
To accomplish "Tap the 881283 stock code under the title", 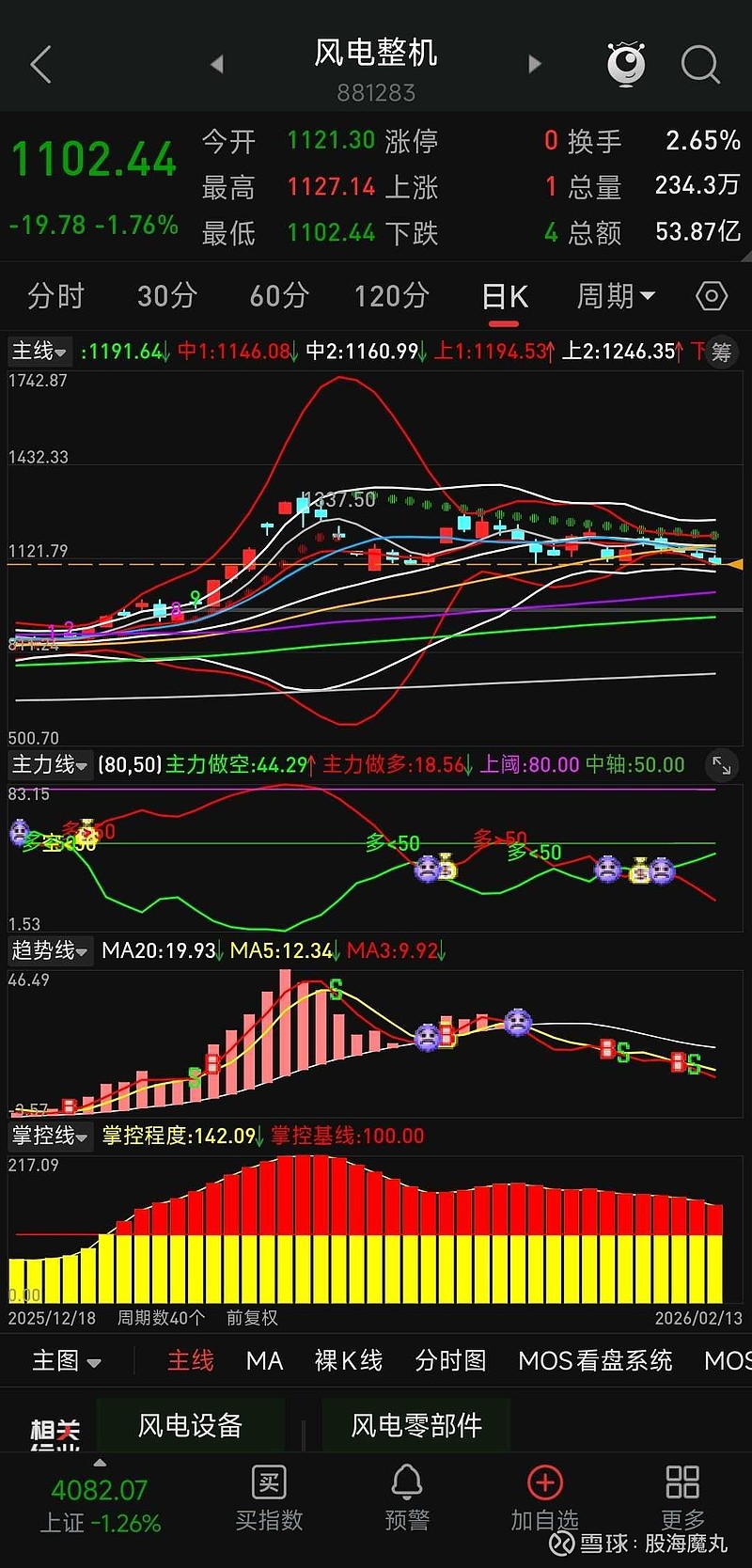I will [x=376, y=92].
